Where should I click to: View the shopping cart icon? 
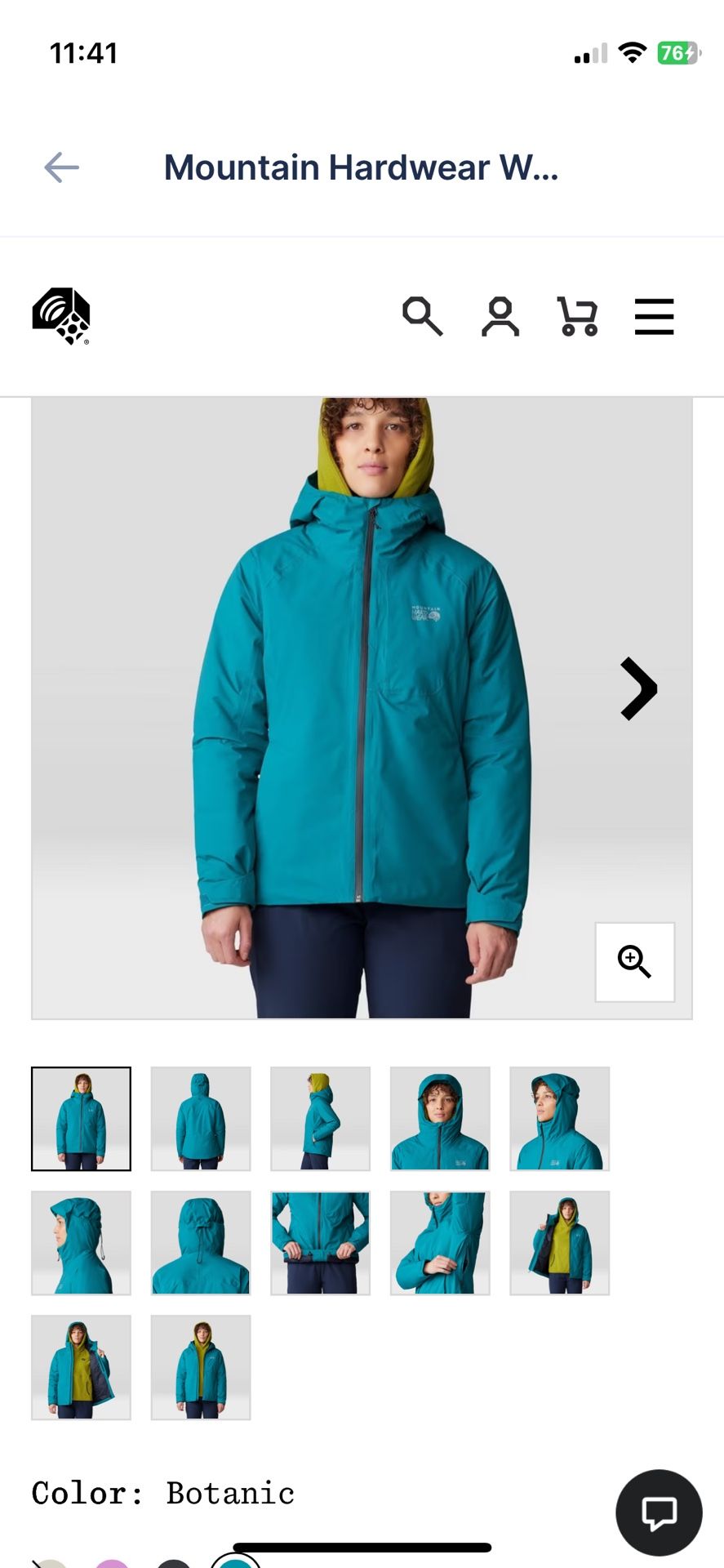[578, 317]
